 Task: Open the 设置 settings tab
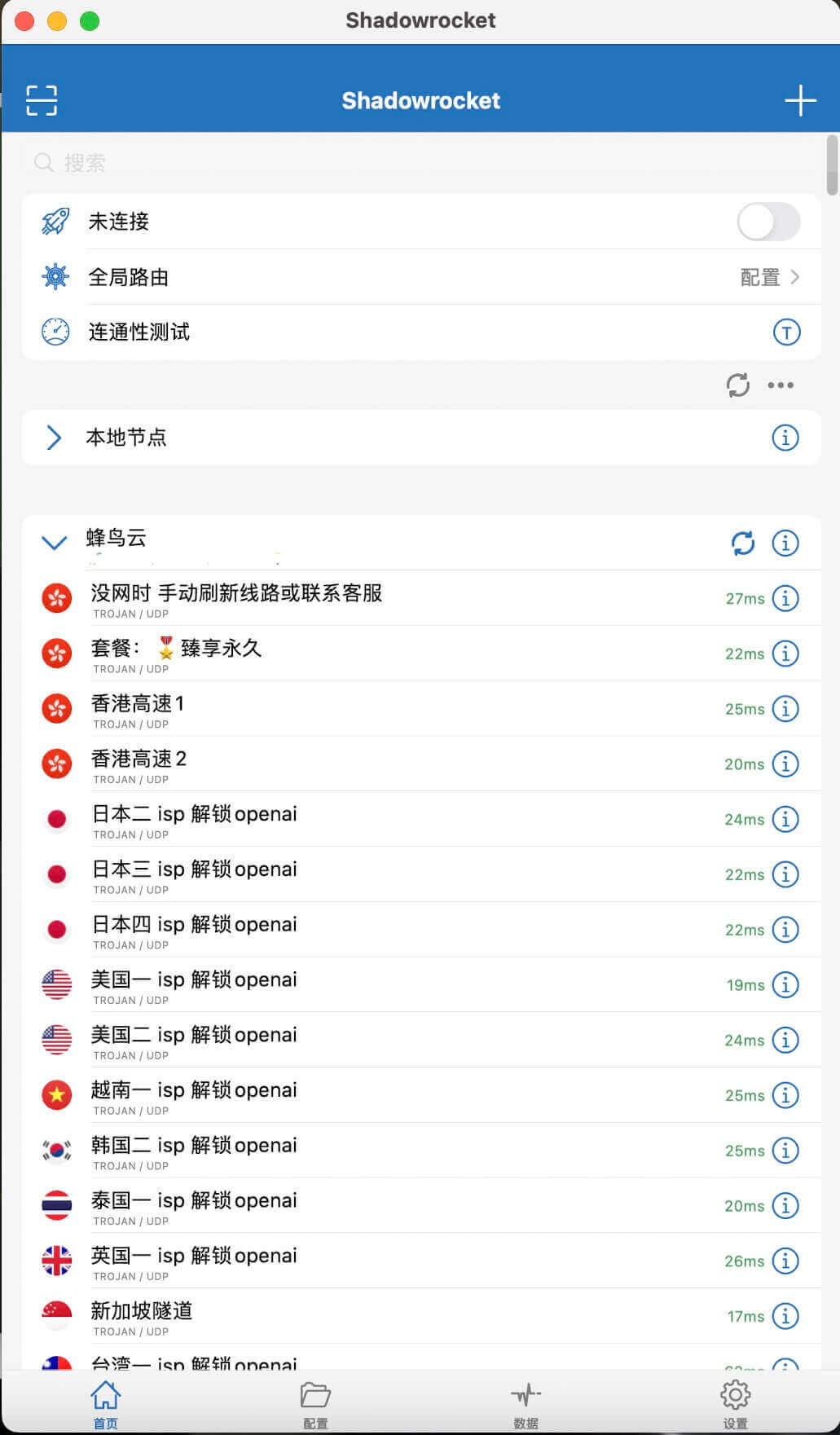point(735,1403)
